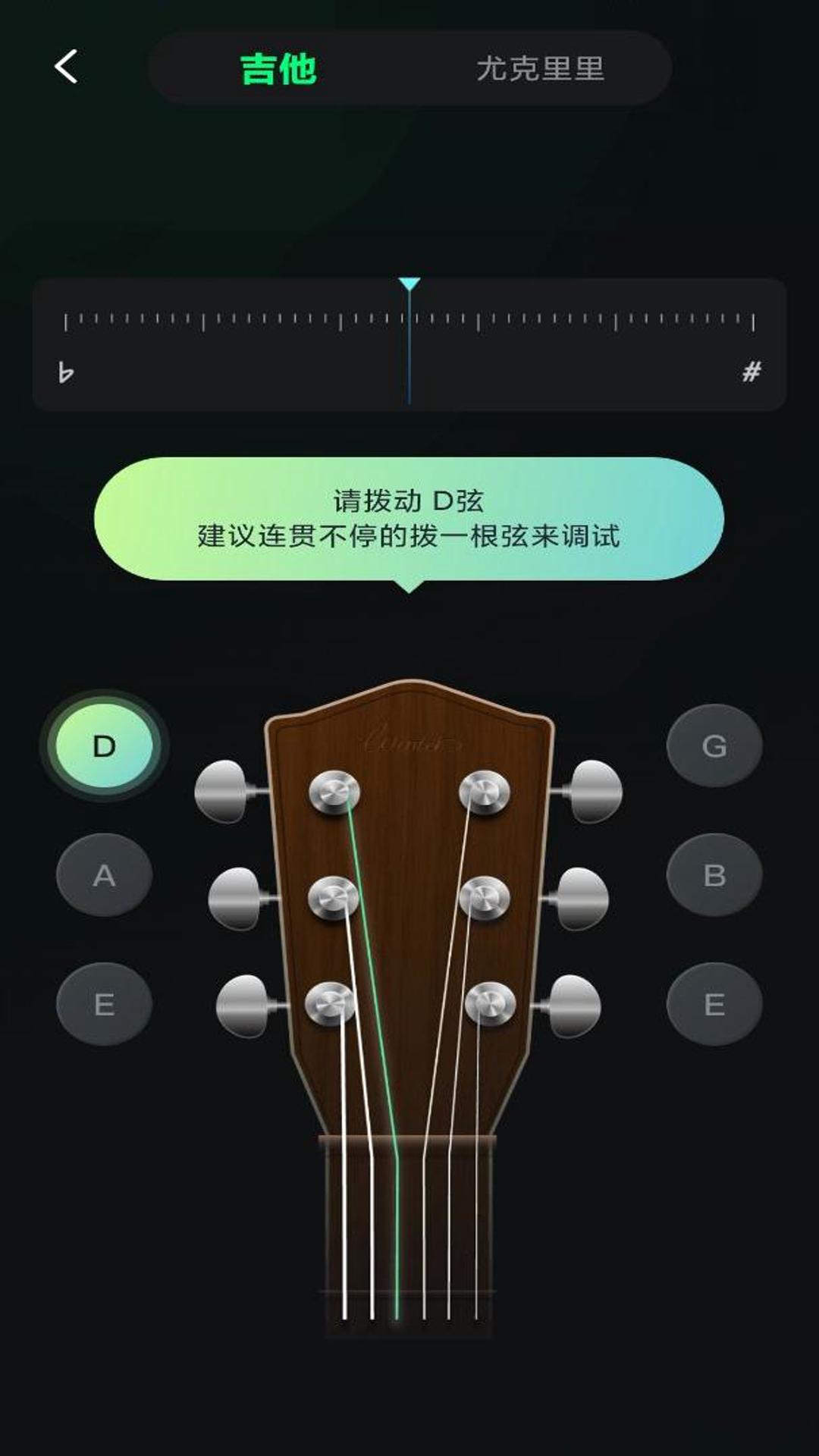This screenshot has height=1456, width=819.
Task: Select the A string note button
Action: coord(104,875)
